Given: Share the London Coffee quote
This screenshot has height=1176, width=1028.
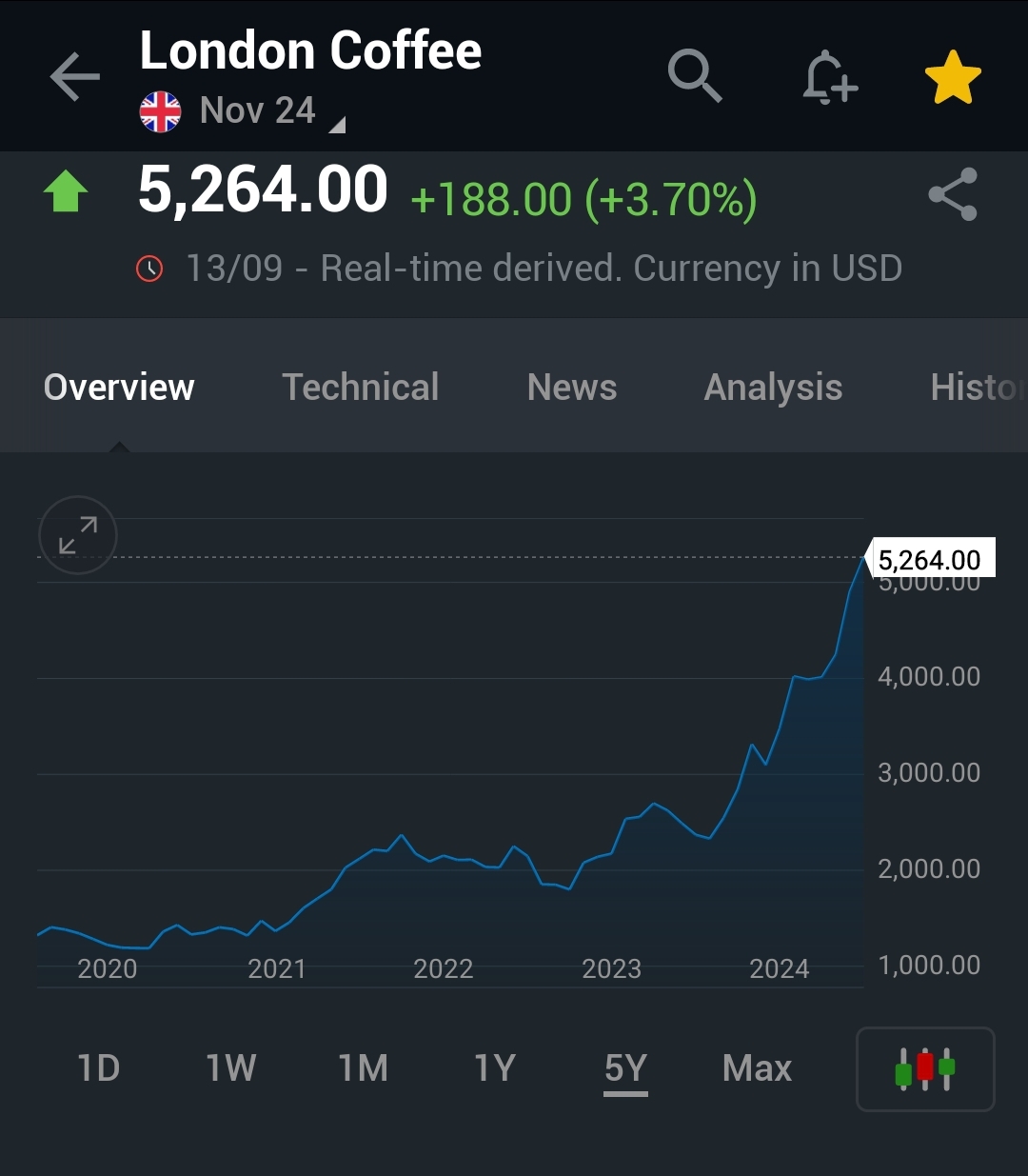Looking at the screenshot, I should point(953,194).
